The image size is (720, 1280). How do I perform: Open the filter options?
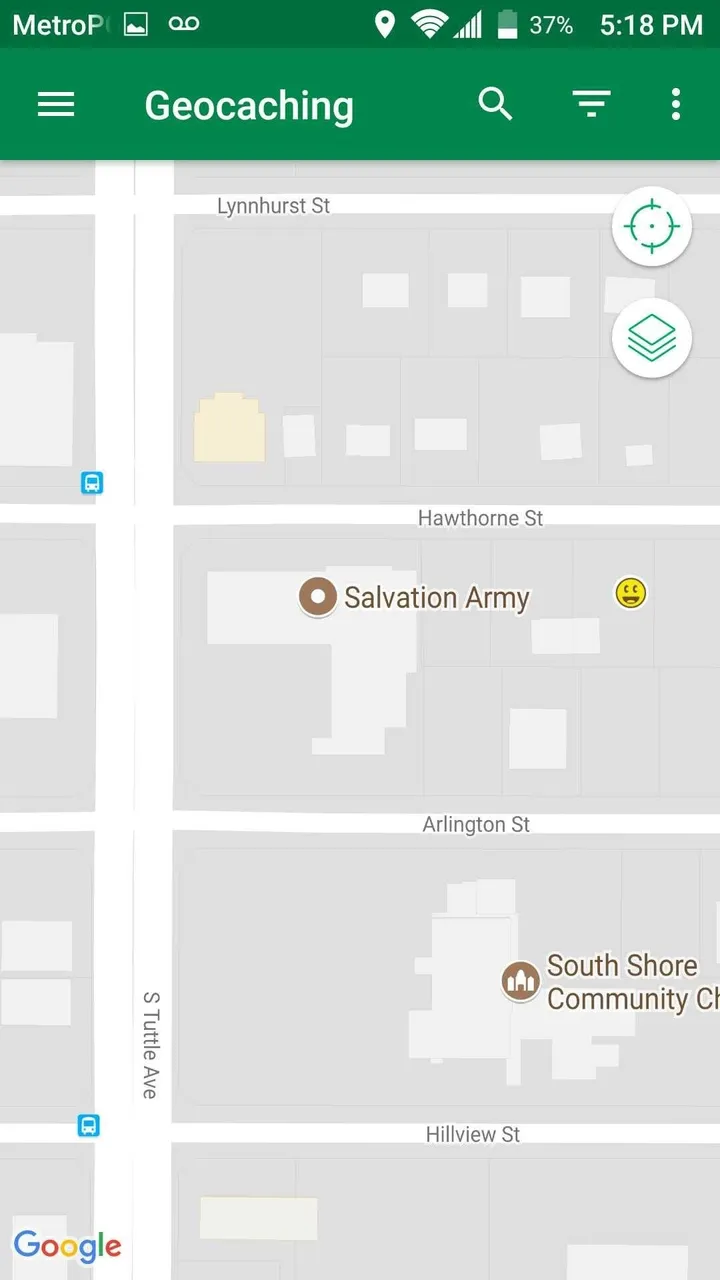click(x=591, y=104)
